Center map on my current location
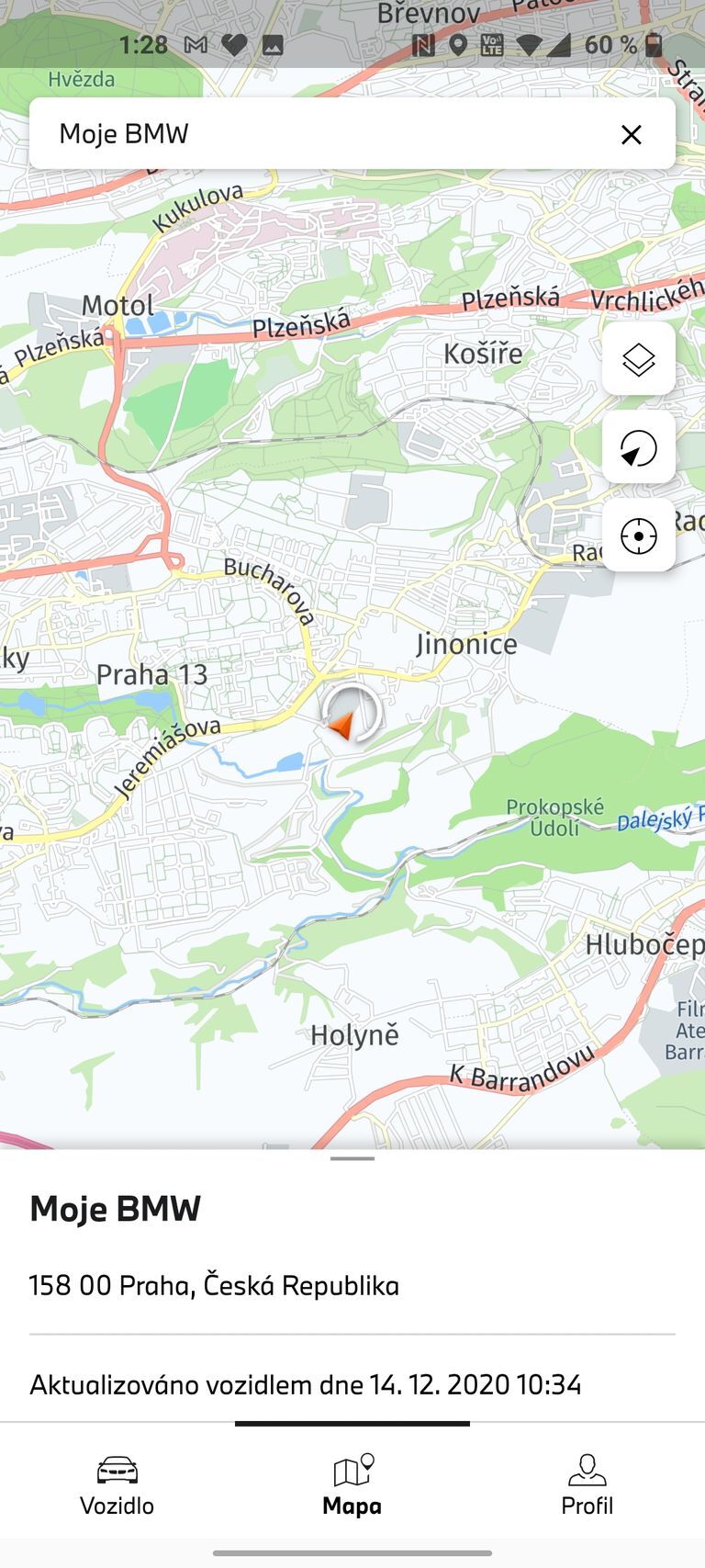705x1568 pixels. point(638,536)
